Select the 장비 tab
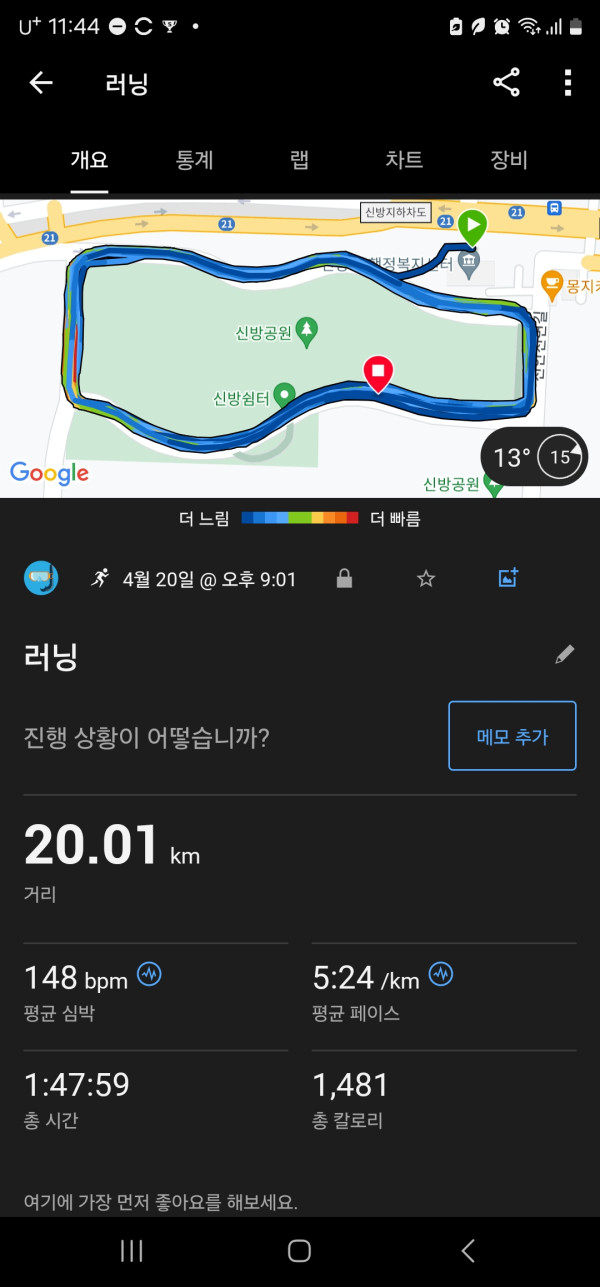The height and width of the screenshot is (1287, 600). click(509, 160)
